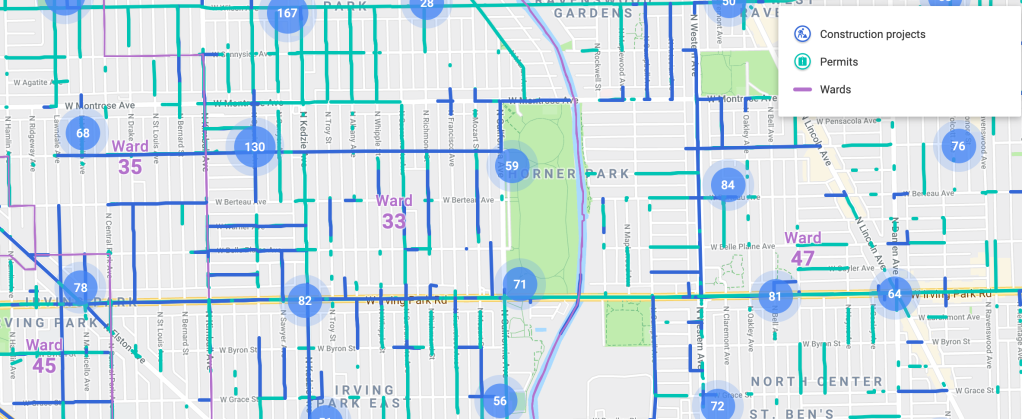Image resolution: width=1022 pixels, height=419 pixels.
Task: Open the cluster marker showing 167
Action: tap(288, 14)
